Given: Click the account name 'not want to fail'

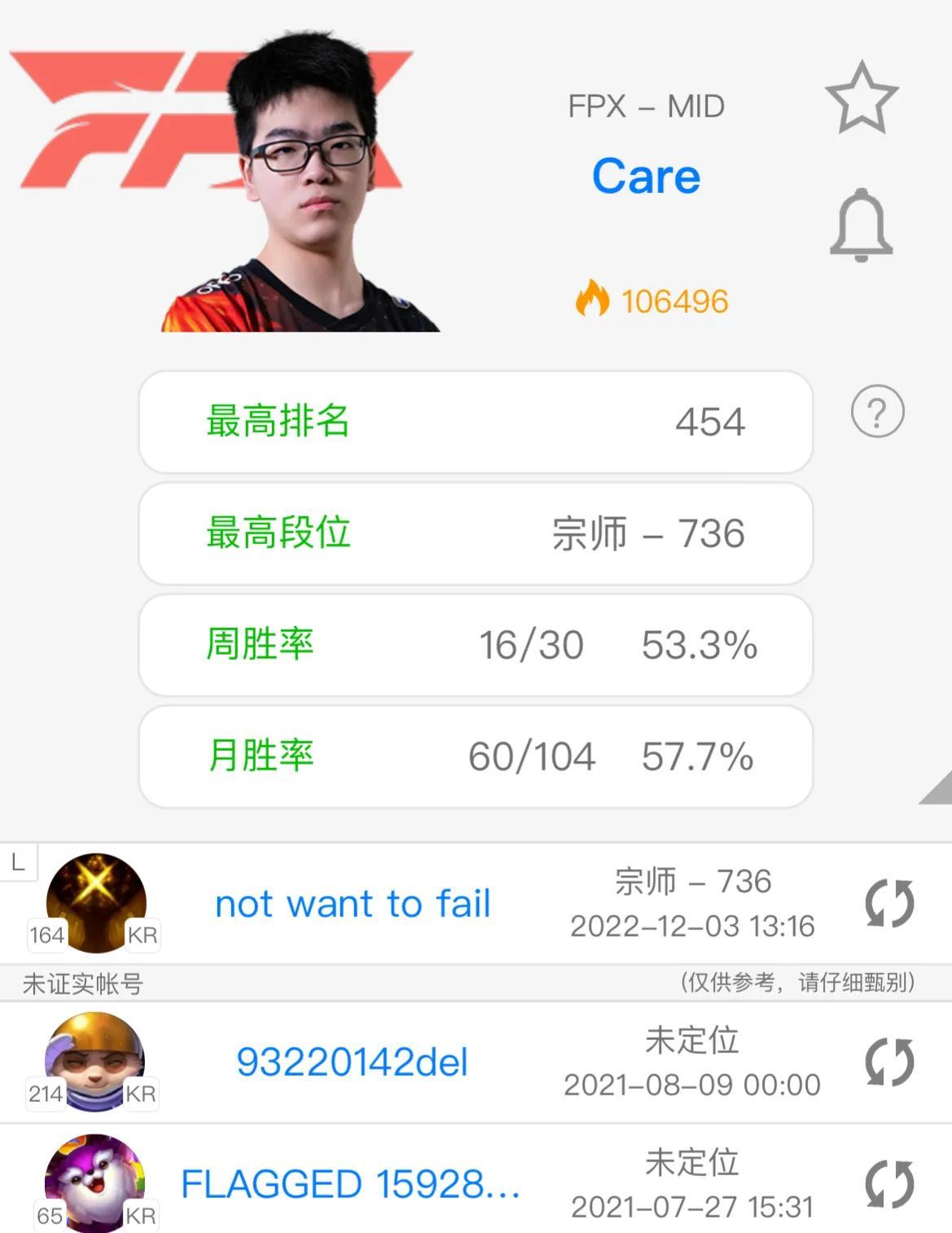Looking at the screenshot, I should coord(353,902).
